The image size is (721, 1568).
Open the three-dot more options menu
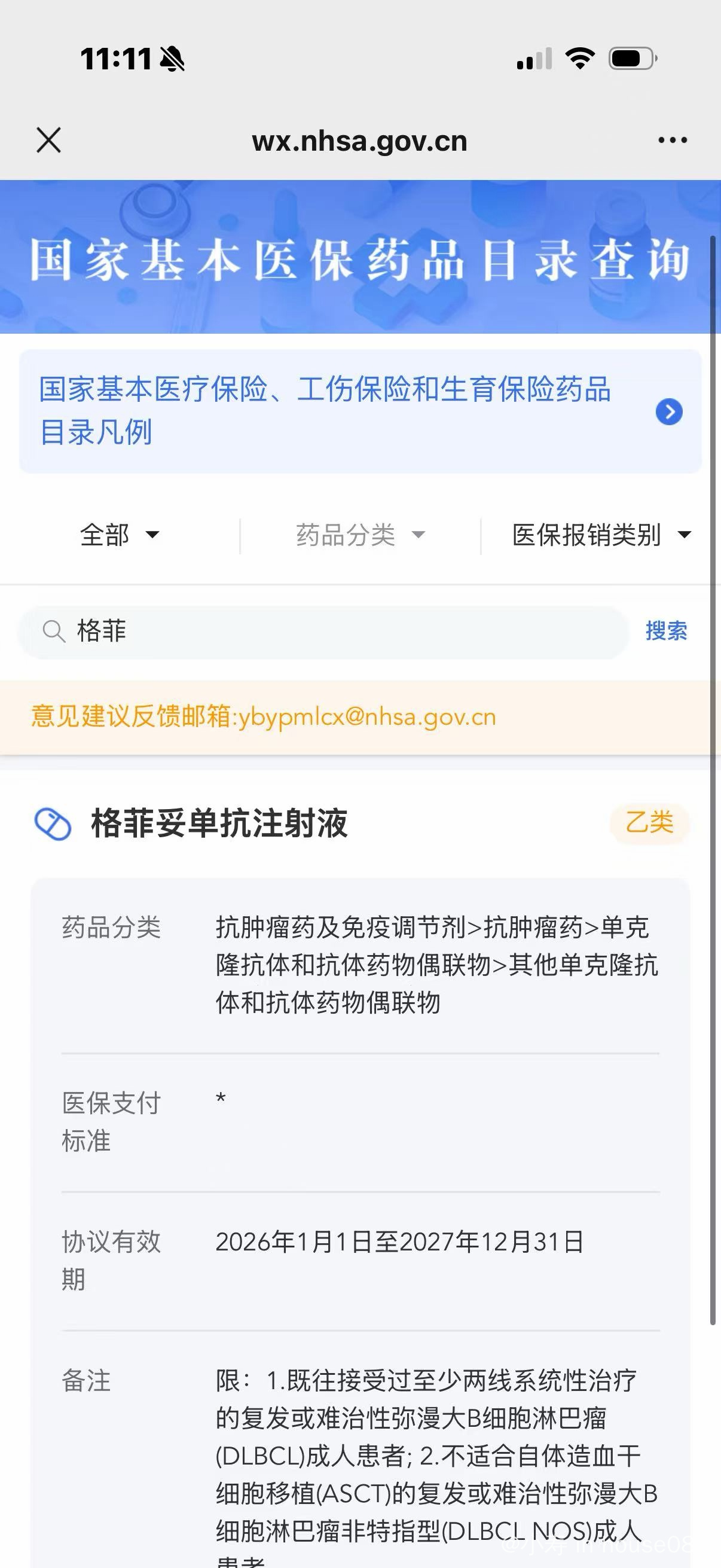tap(673, 141)
